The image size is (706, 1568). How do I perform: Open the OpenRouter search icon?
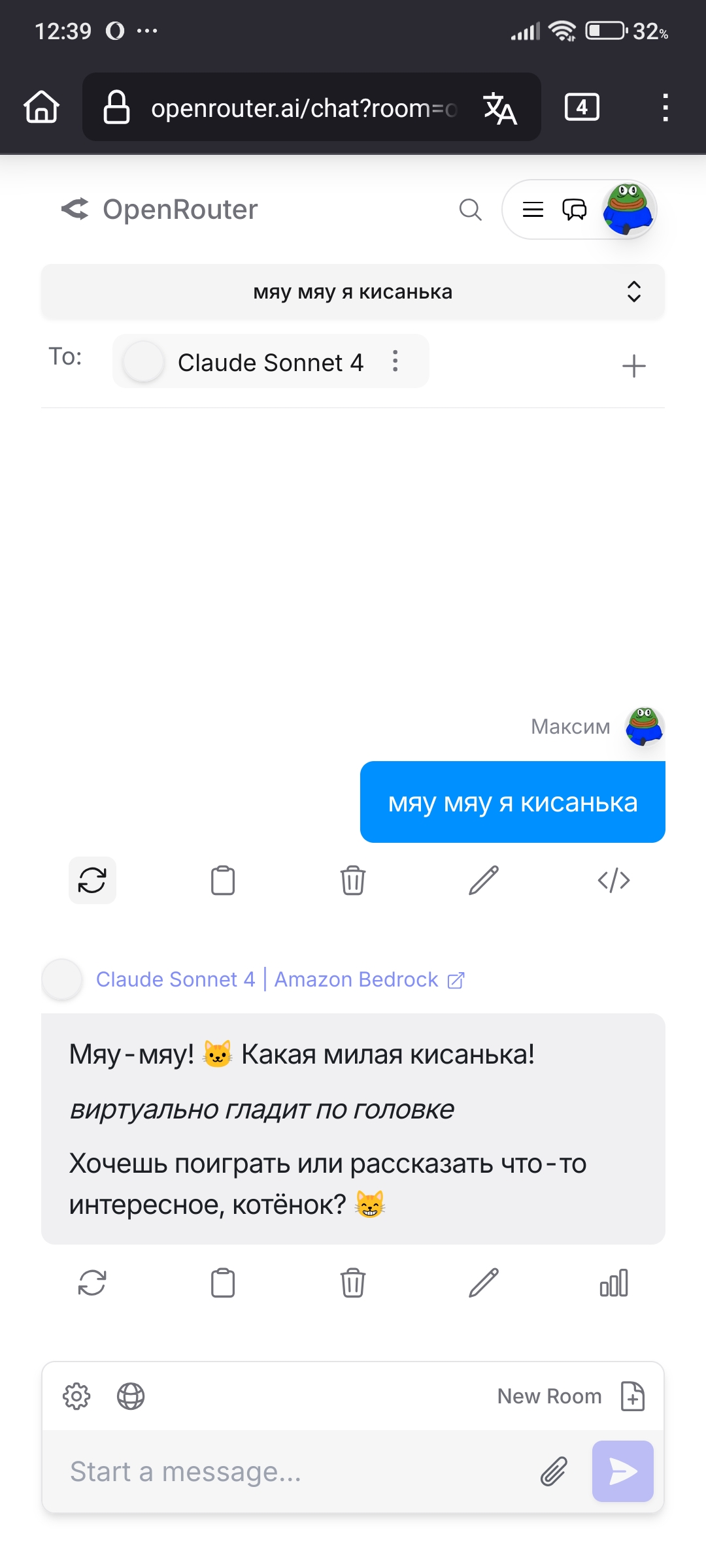click(x=470, y=210)
